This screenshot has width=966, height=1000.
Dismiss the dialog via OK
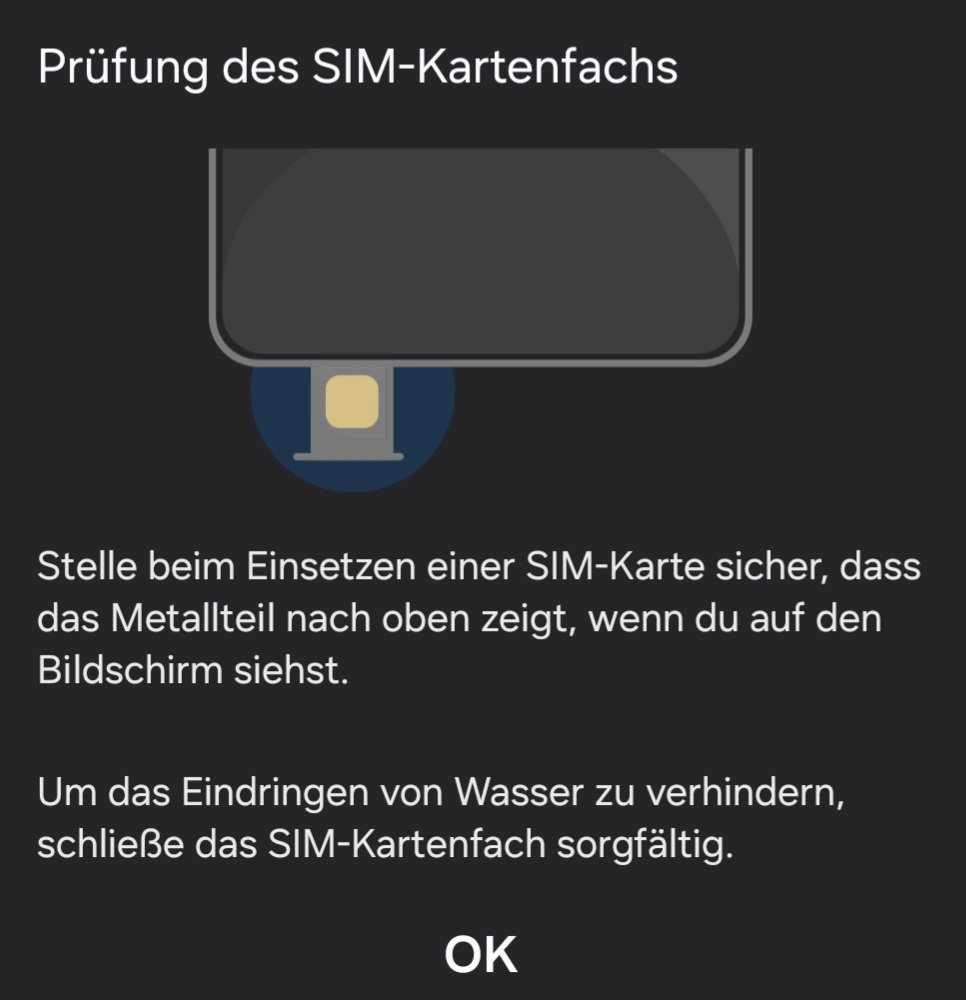coord(483,954)
